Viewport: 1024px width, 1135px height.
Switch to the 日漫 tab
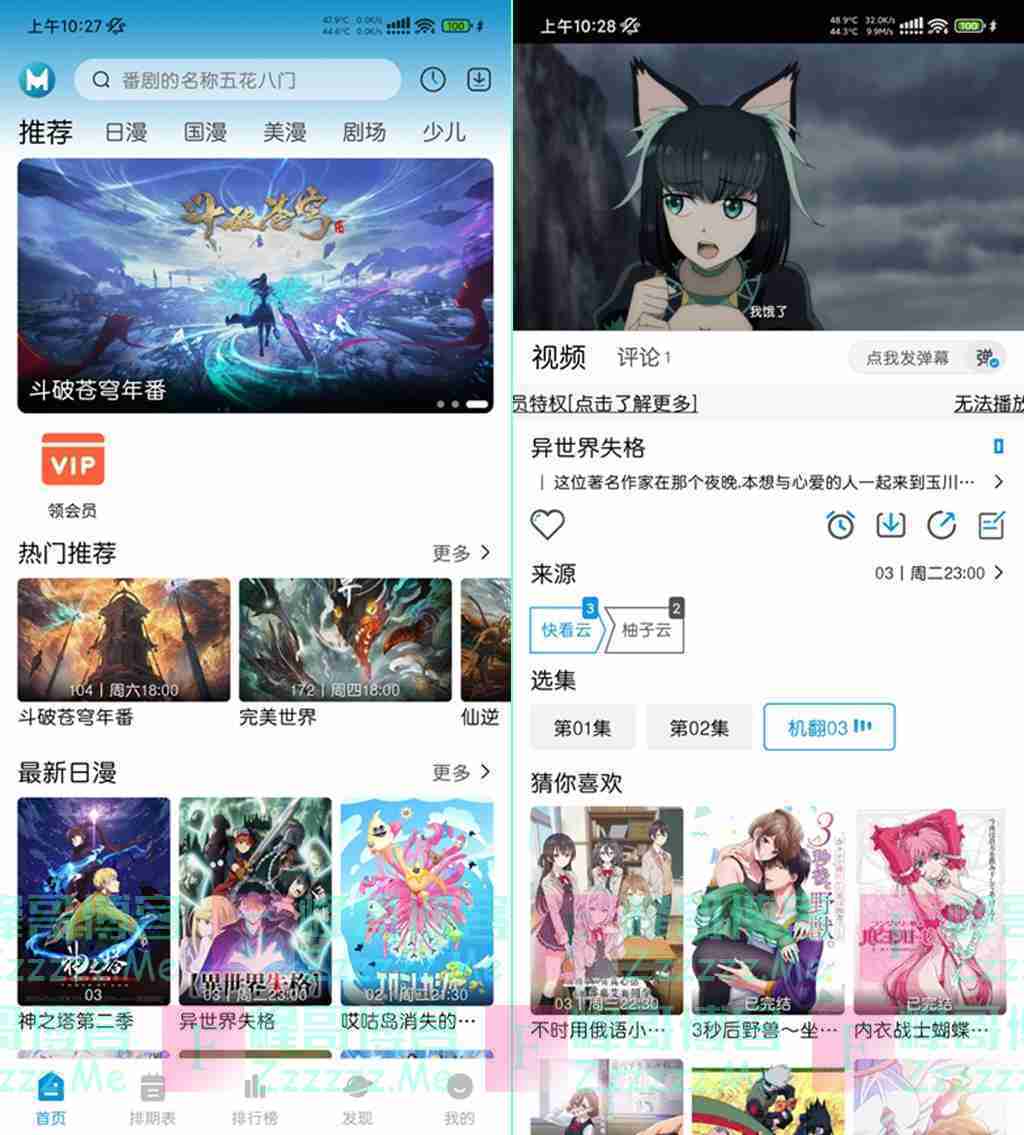click(x=126, y=132)
